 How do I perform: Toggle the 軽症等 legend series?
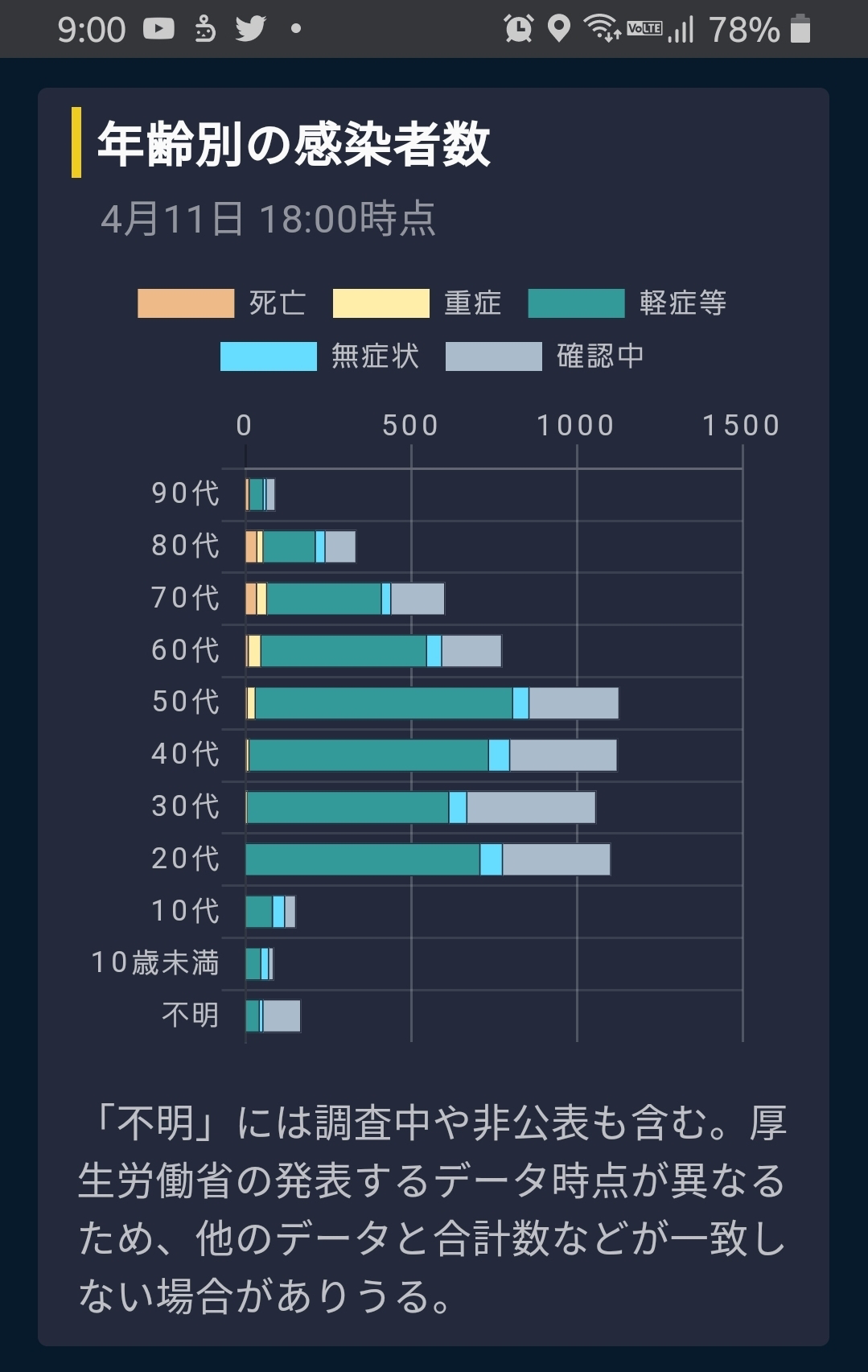[627, 303]
